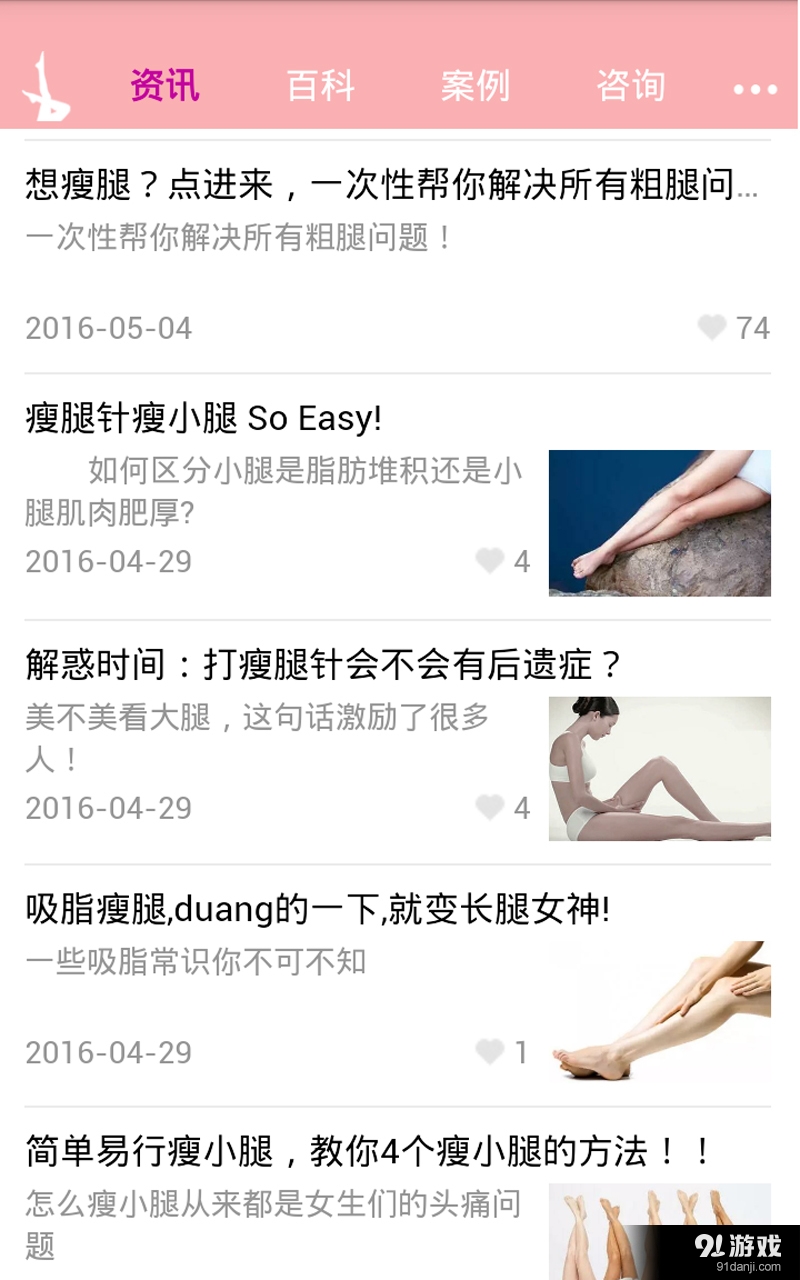Switch to the 百科 tab
Screen dimensions: 800x1280
tap(320, 88)
